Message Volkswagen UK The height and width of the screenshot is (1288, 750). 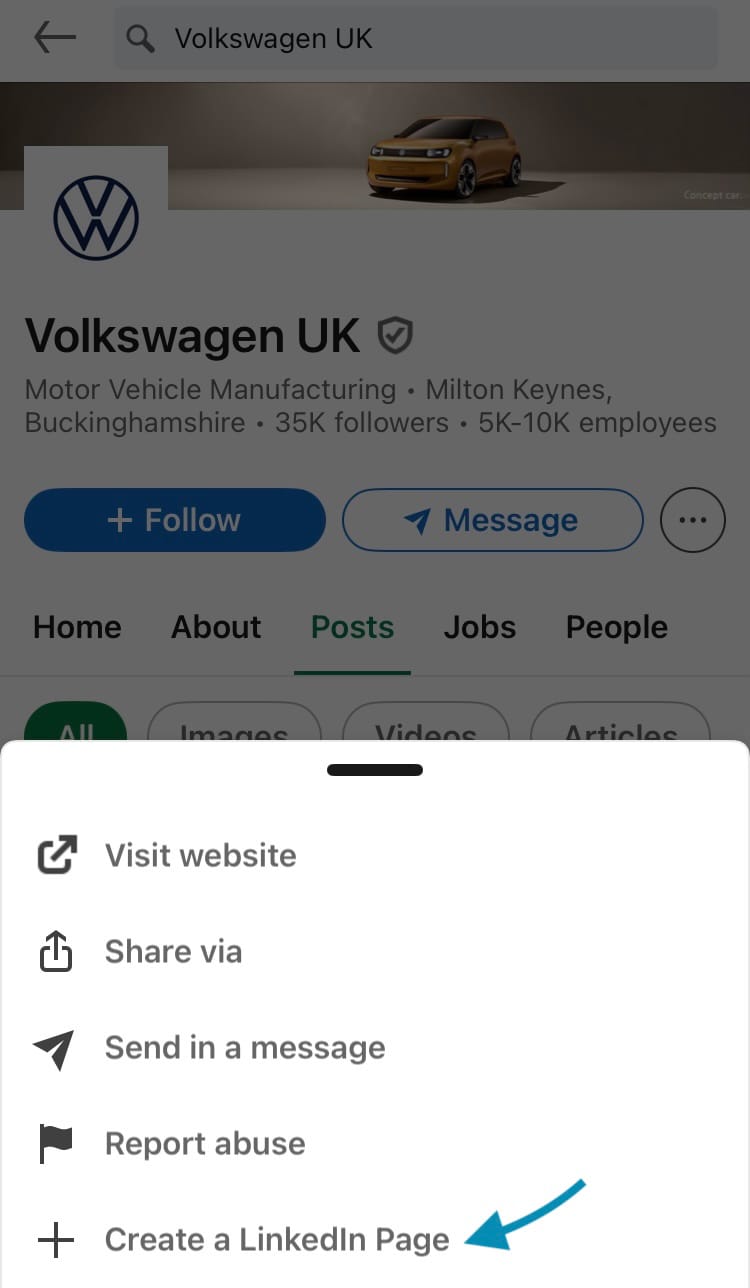coord(492,520)
